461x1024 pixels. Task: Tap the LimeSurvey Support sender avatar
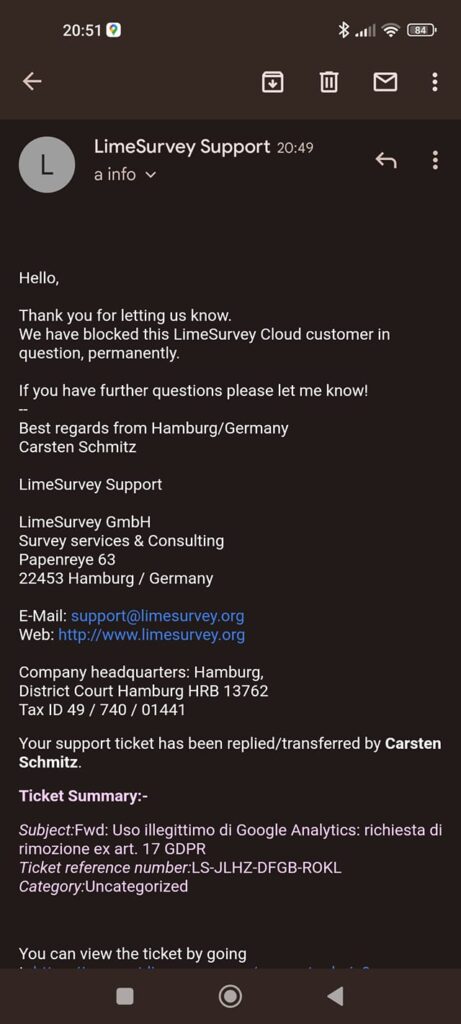click(x=47, y=165)
